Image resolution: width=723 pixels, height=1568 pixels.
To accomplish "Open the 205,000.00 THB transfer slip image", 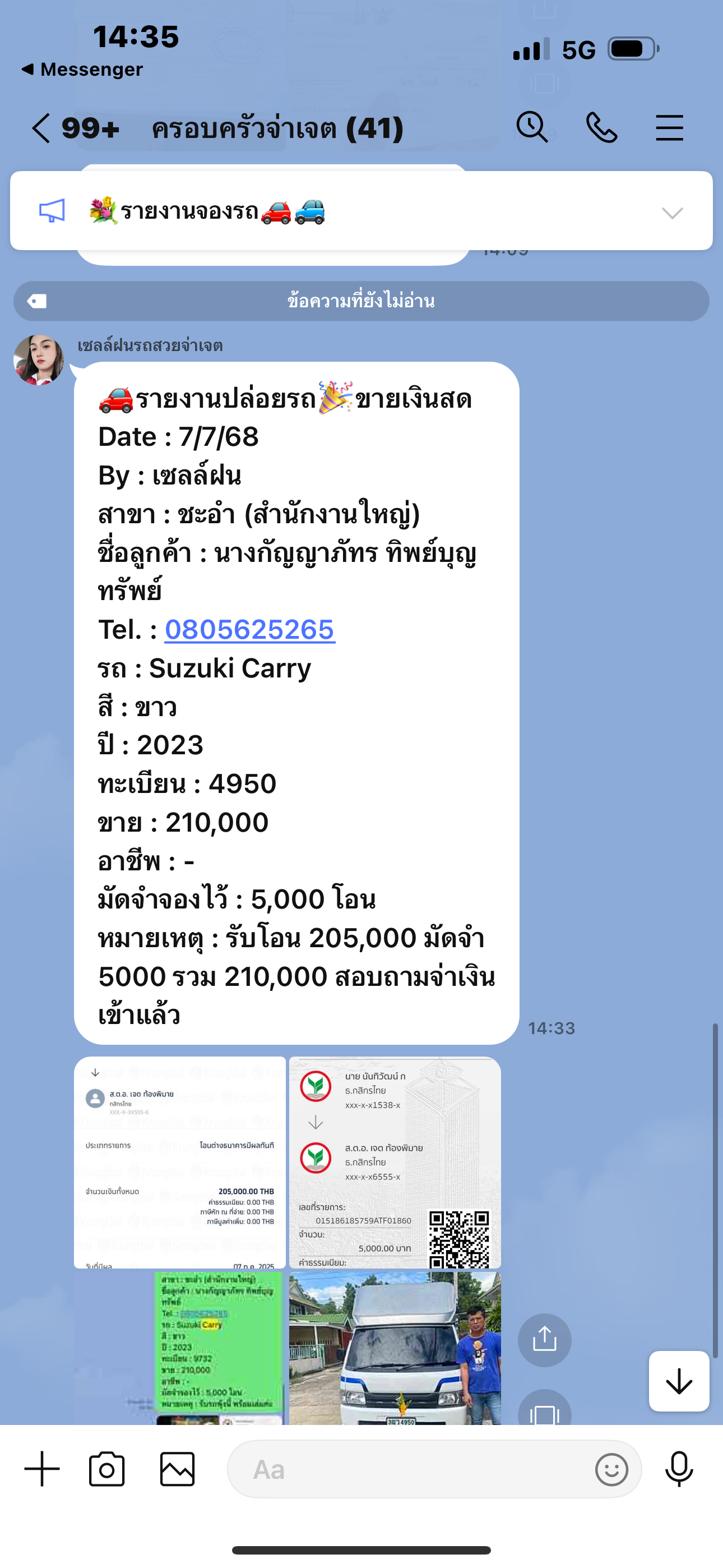I will [180, 1161].
